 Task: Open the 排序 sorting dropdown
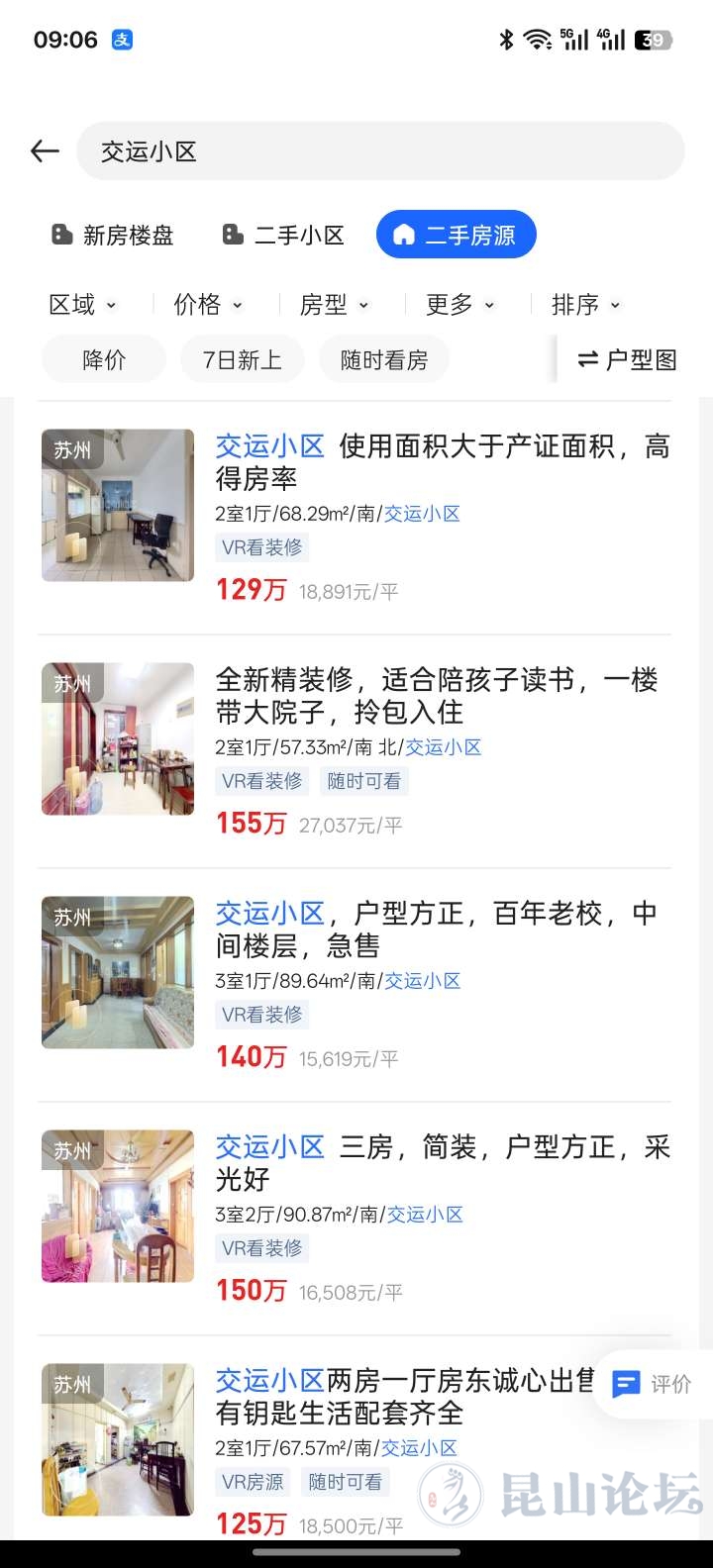[x=585, y=305]
